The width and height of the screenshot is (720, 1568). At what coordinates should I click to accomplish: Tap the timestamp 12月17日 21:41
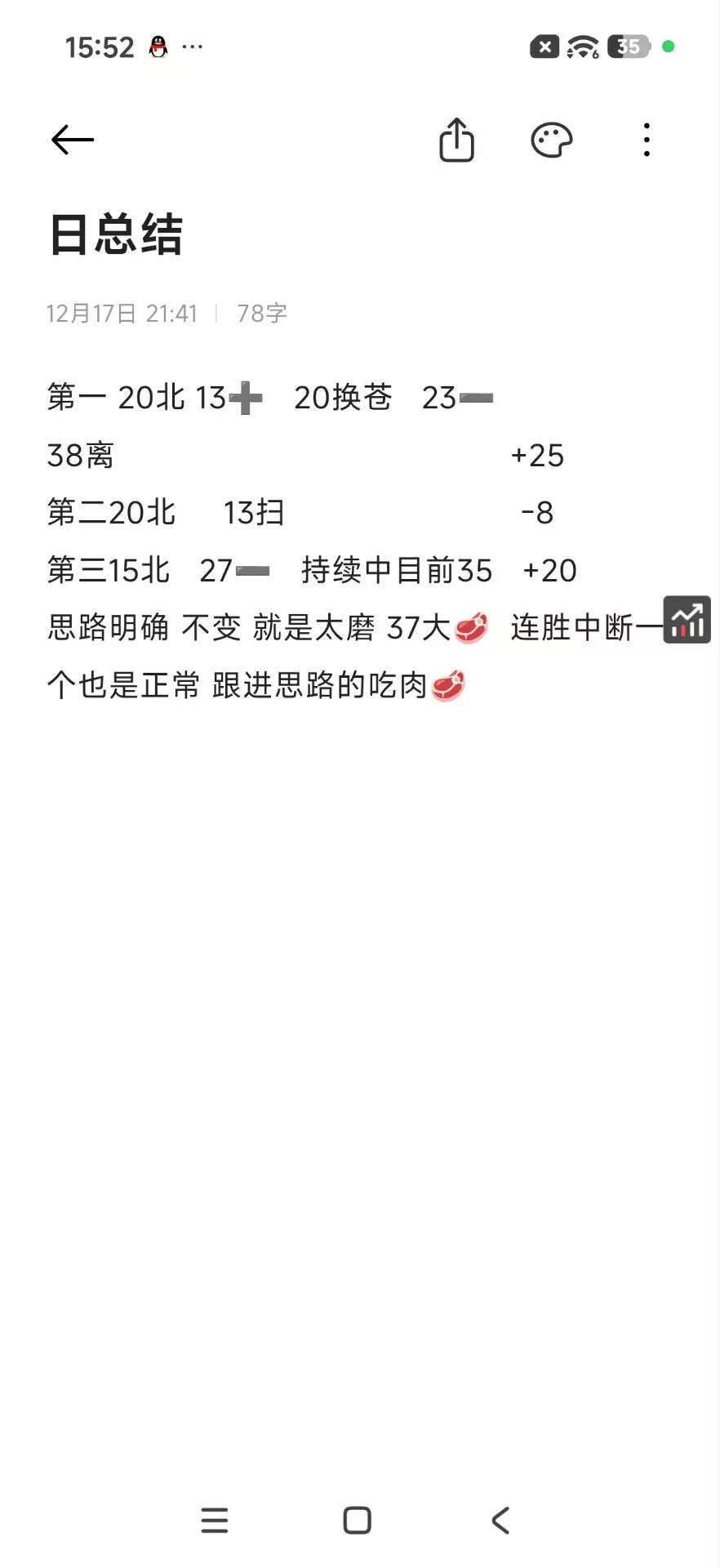(x=121, y=313)
